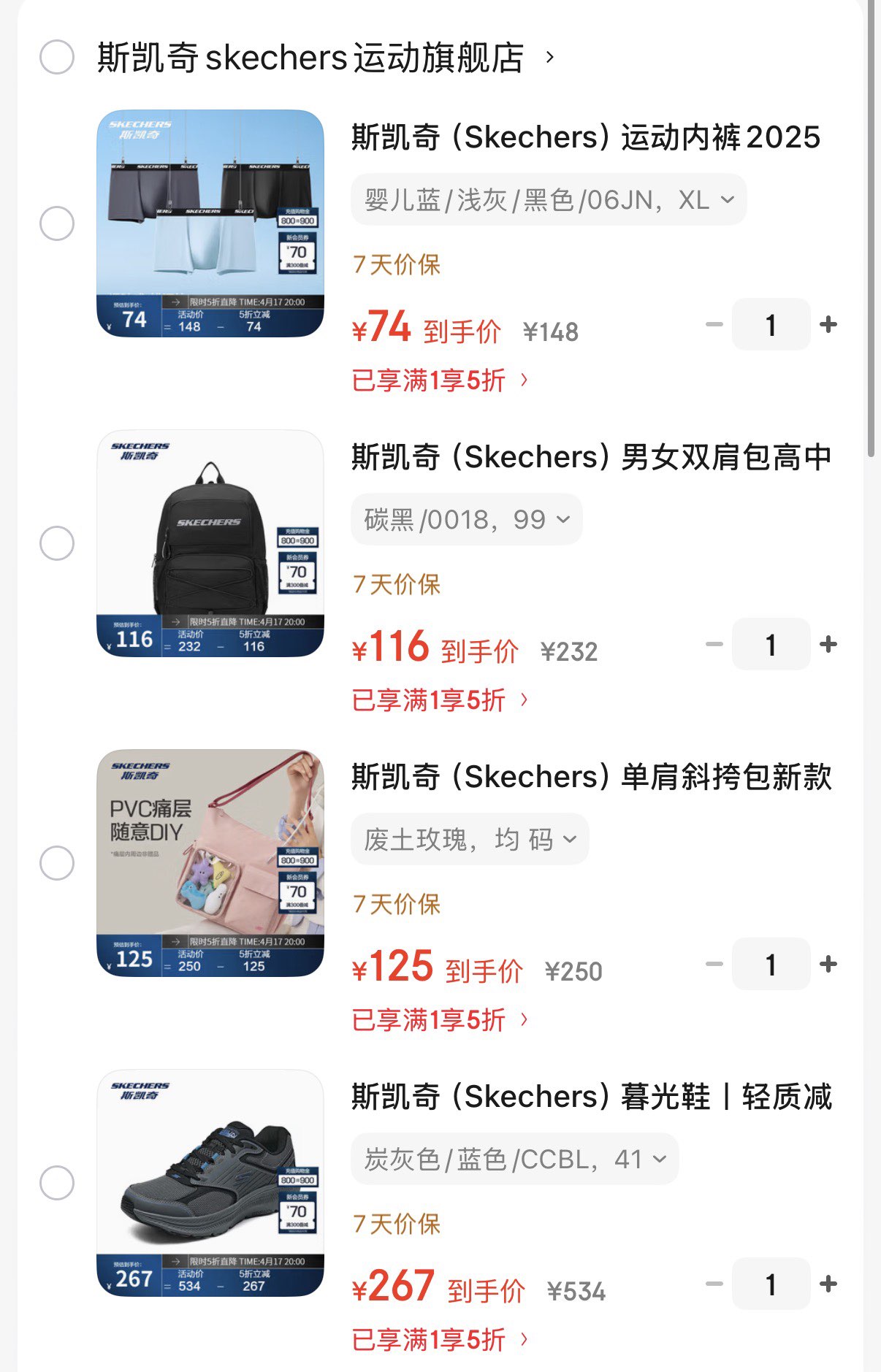Change the 炭灰色/蓝色/CCBL, 41 size option
This screenshot has width=881, height=1372.
514,1160
